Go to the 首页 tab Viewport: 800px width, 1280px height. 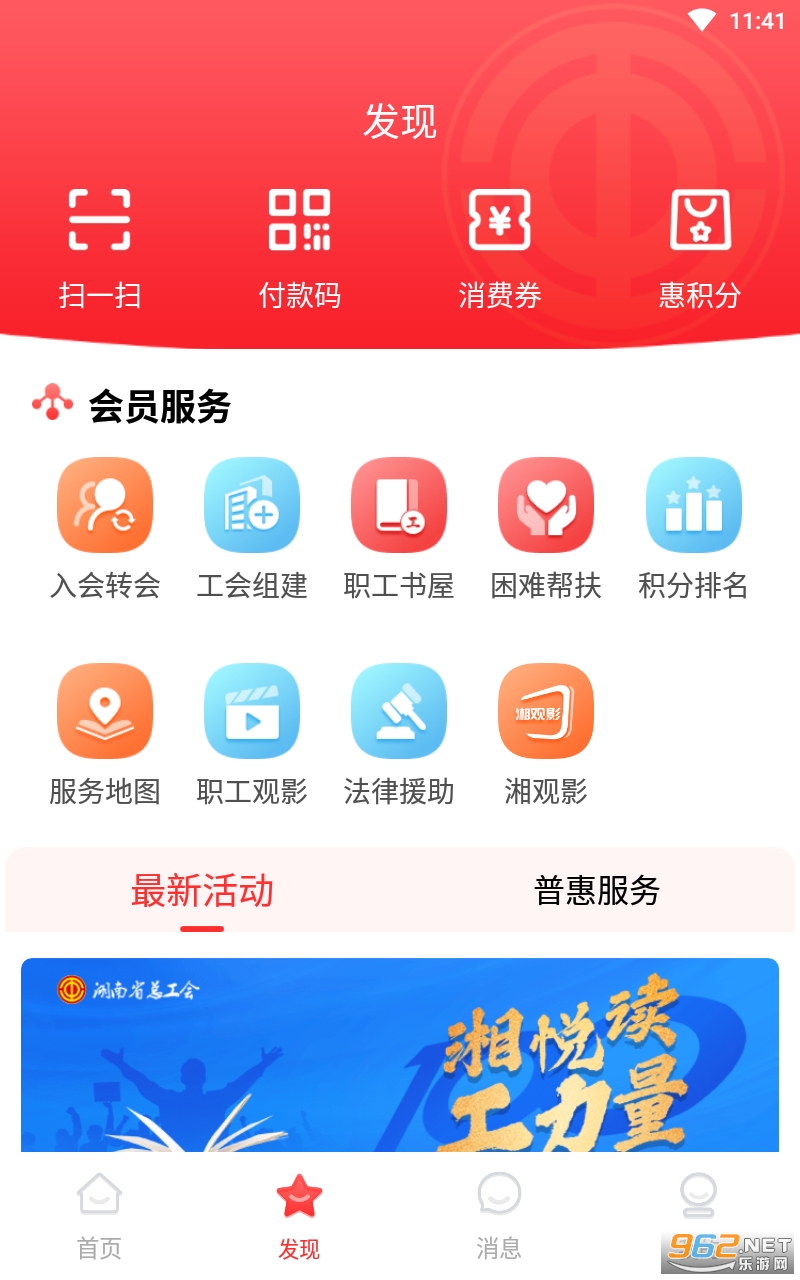99,1216
